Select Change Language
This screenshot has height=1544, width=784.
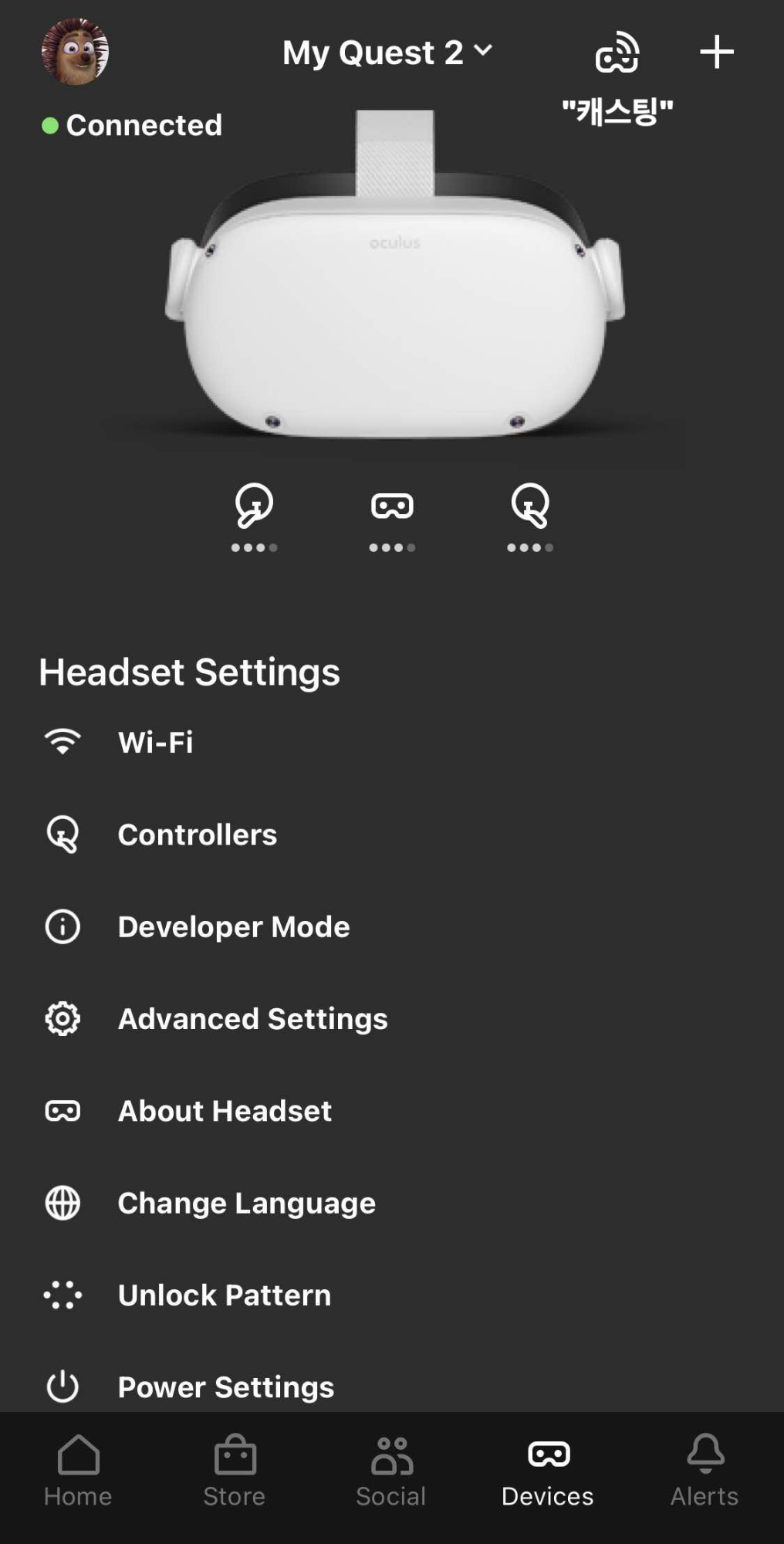click(246, 1203)
